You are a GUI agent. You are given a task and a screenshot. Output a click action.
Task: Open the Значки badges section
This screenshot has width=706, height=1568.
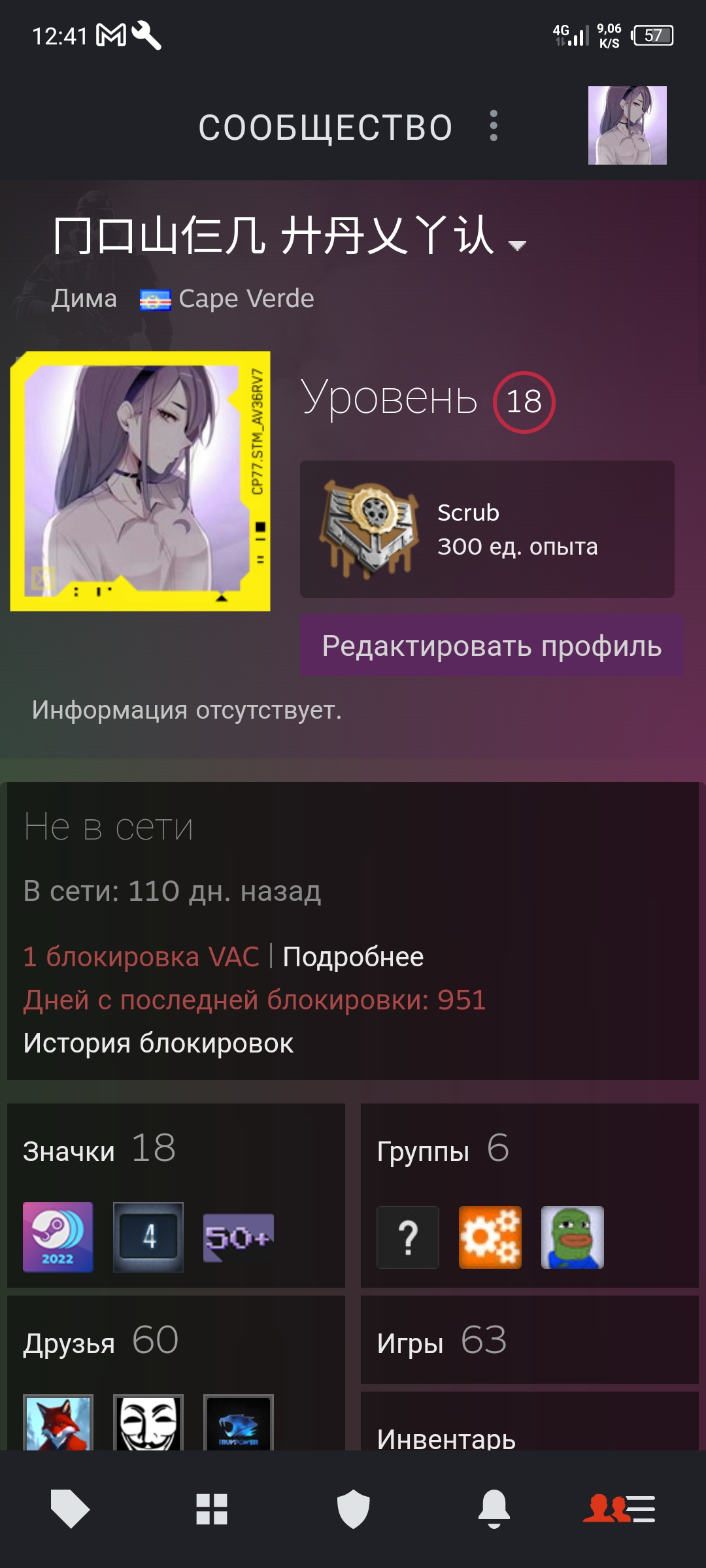[99, 1149]
